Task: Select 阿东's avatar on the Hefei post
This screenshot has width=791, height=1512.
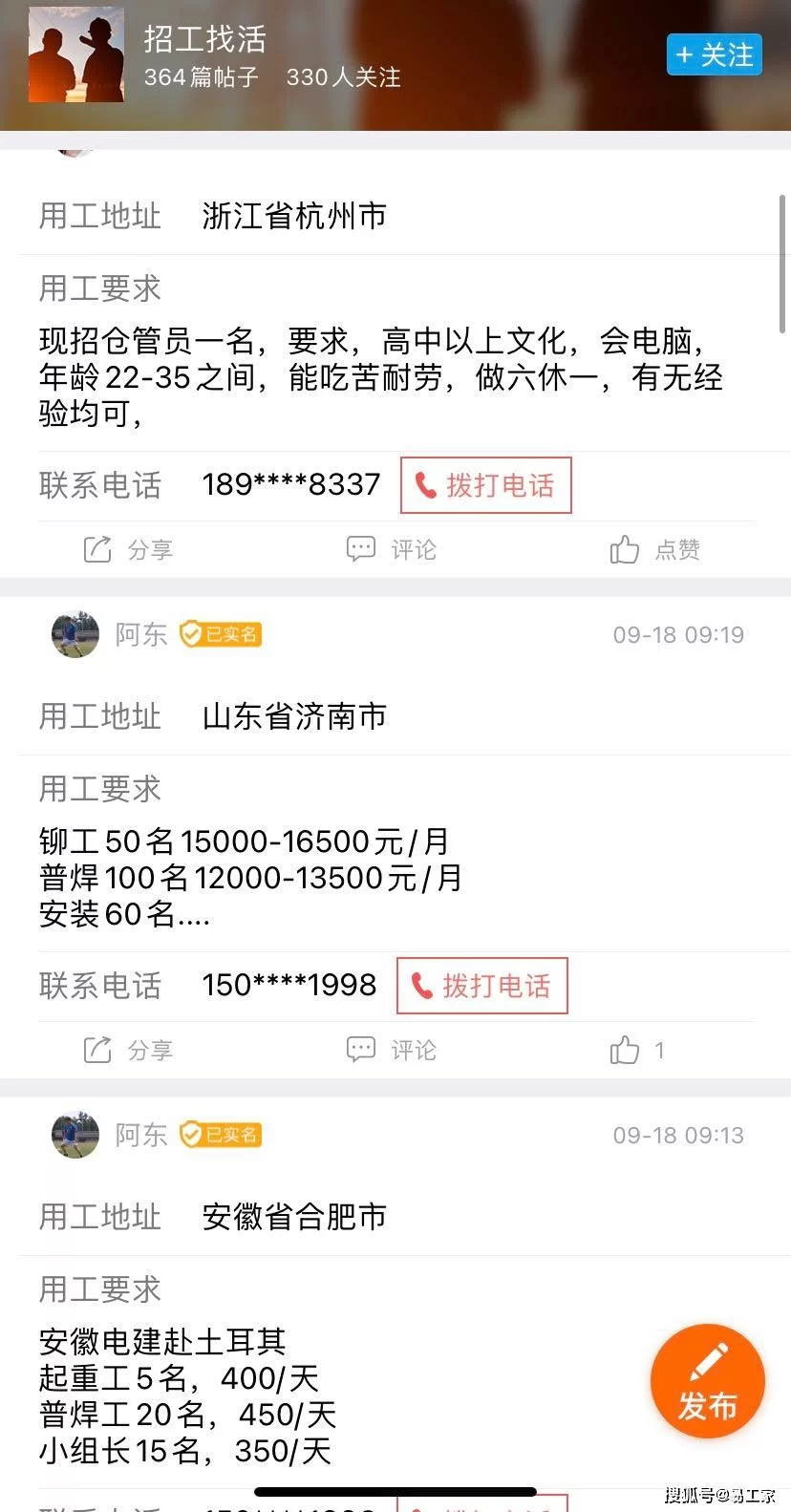Action: 74,1135
